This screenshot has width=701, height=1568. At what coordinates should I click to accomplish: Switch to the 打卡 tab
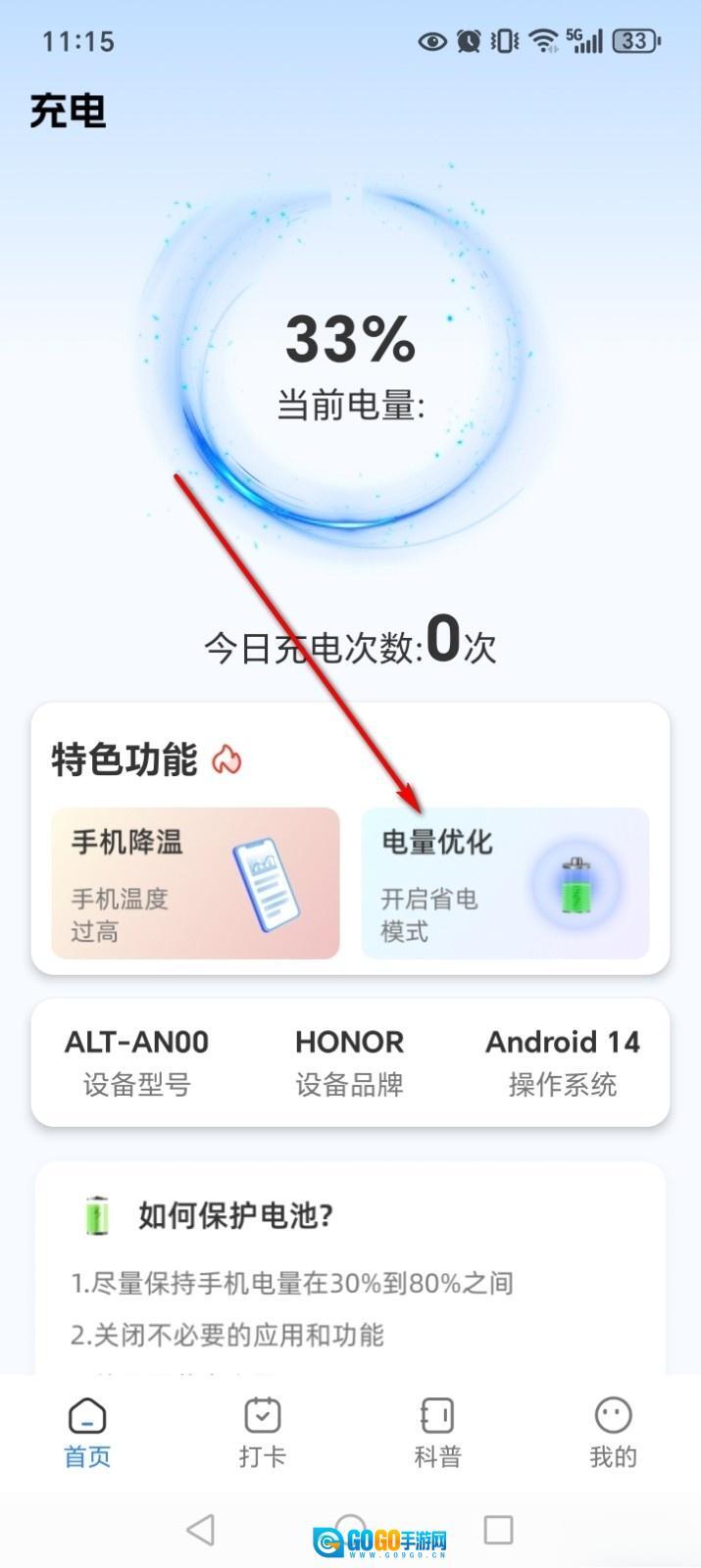pos(262,1433)
